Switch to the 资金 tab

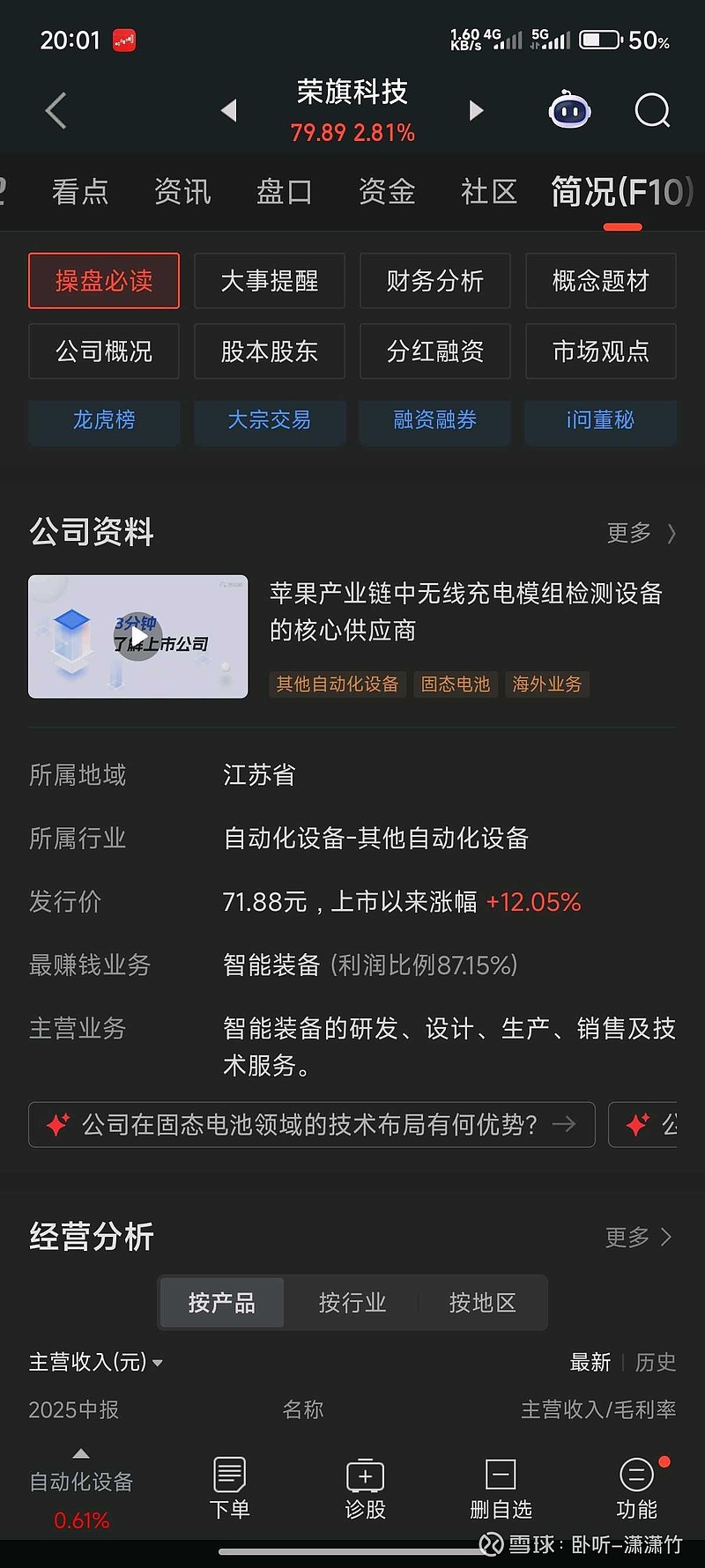click(x=386, y=192)
